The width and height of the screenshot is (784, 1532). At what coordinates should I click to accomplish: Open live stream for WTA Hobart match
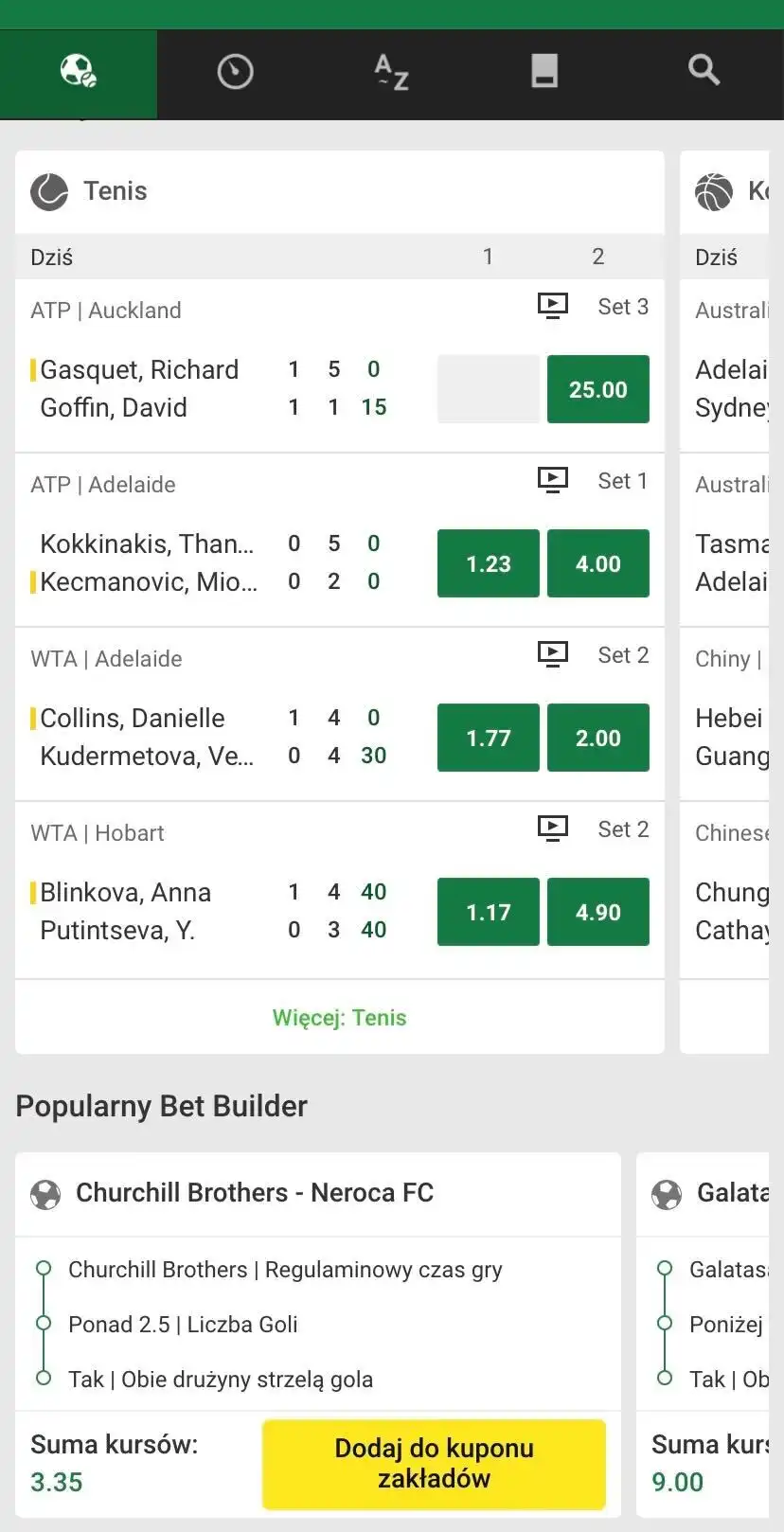click(x=553, y=828)
